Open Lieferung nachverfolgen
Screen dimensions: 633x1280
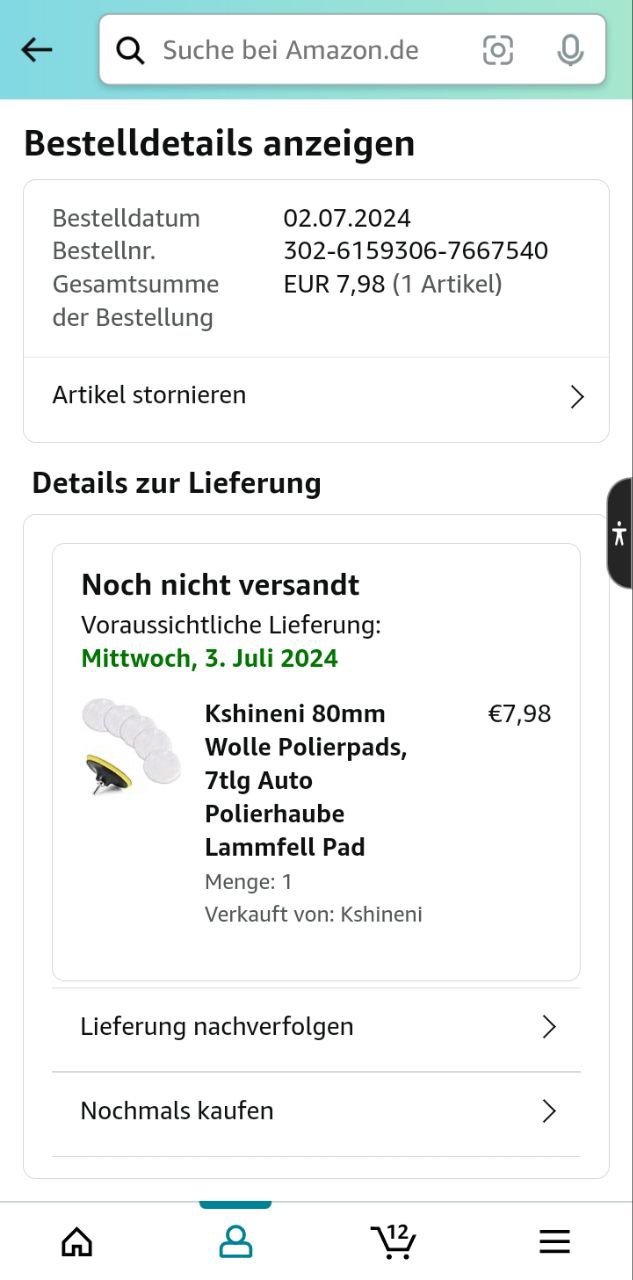point(316,1027)
